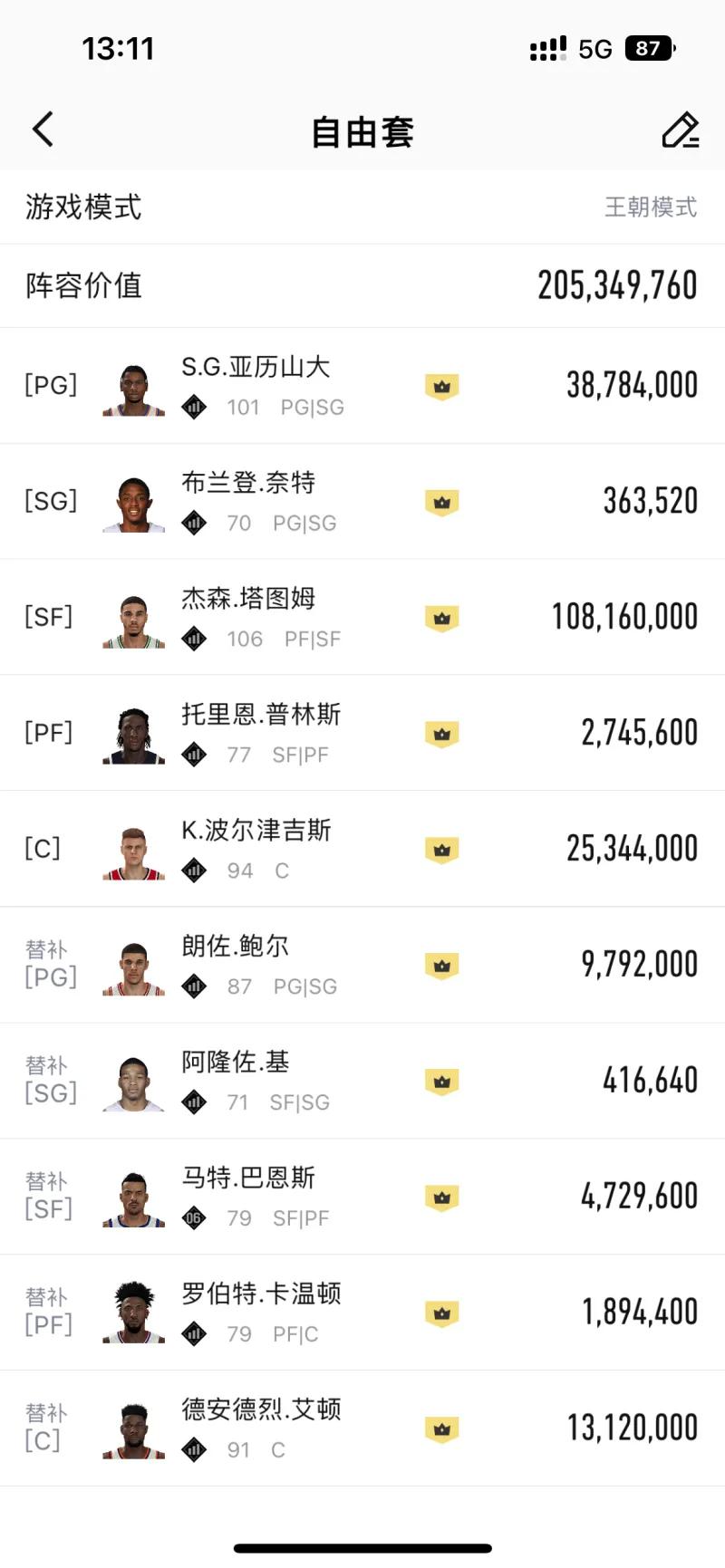Viewport: 725px width, 1568px height.
Task: Open 杰森.塔图姆 player details
Action: tap(362, 618)
